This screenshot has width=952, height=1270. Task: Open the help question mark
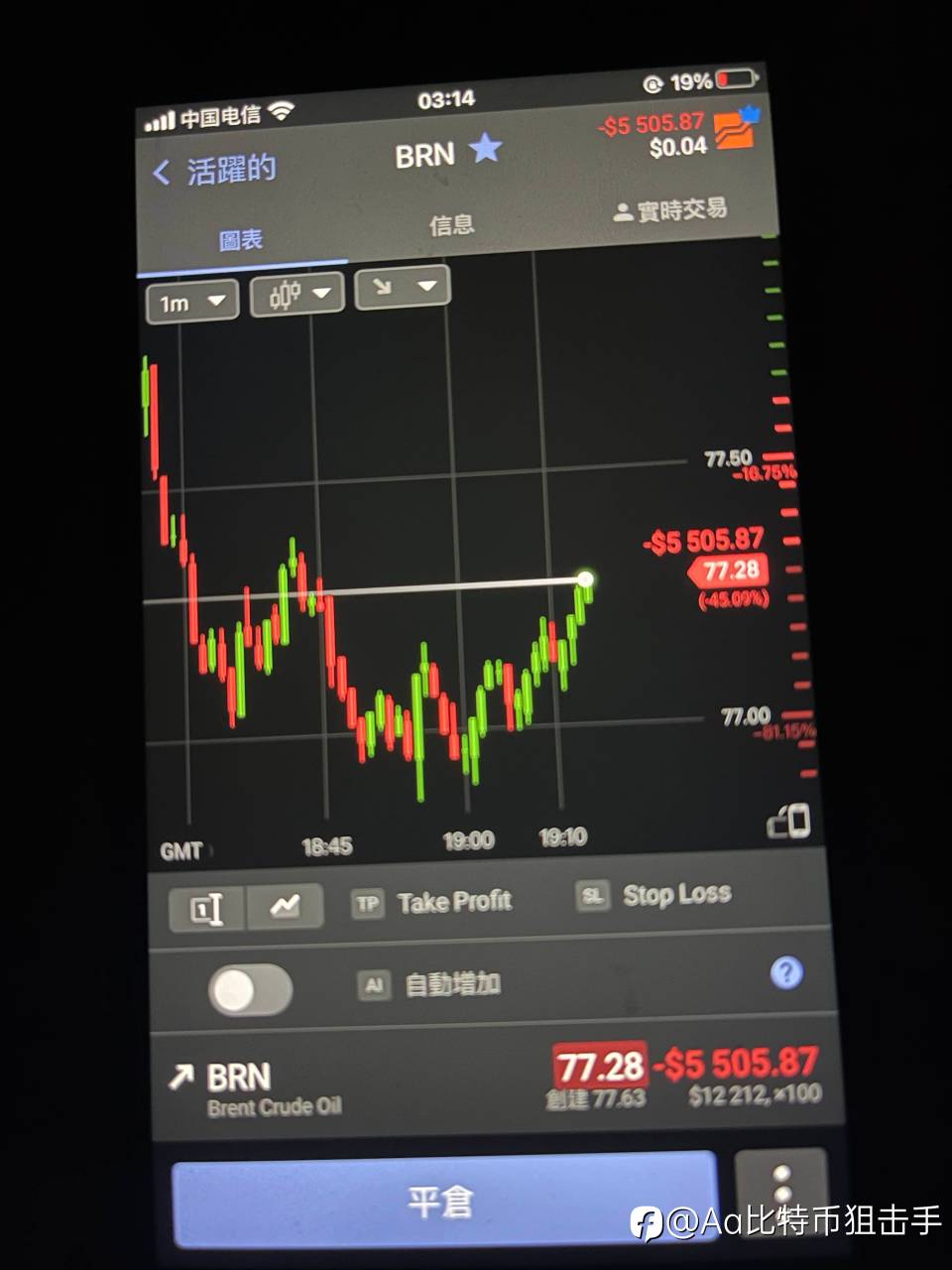785,972
